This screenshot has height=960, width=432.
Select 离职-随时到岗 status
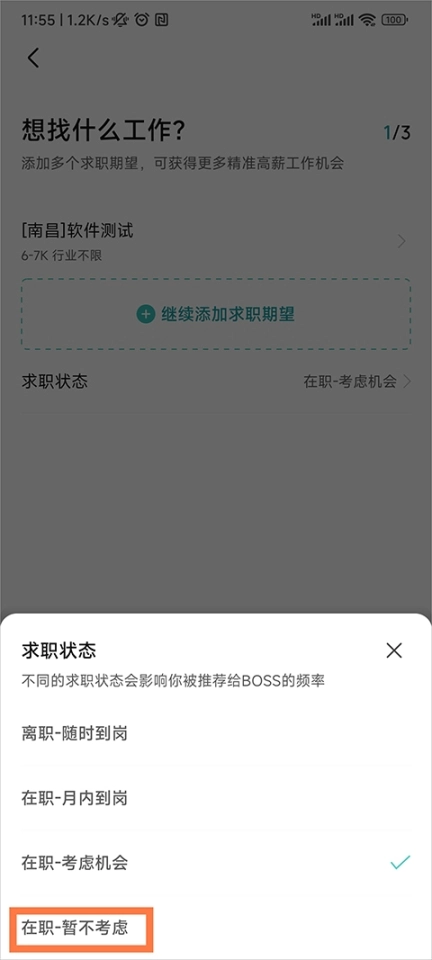216,733
